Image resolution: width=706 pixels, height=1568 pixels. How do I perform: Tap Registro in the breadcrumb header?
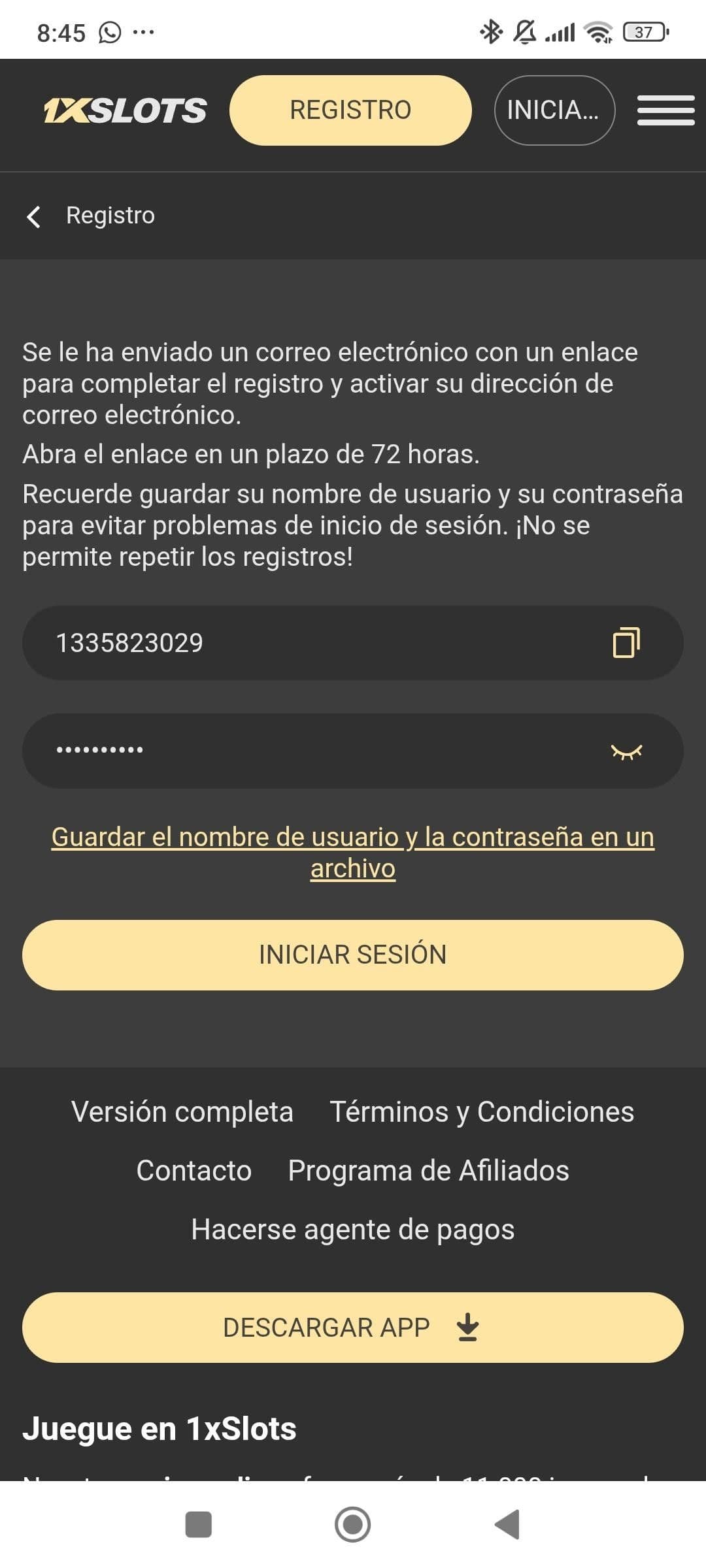click(x=111, y=216)
